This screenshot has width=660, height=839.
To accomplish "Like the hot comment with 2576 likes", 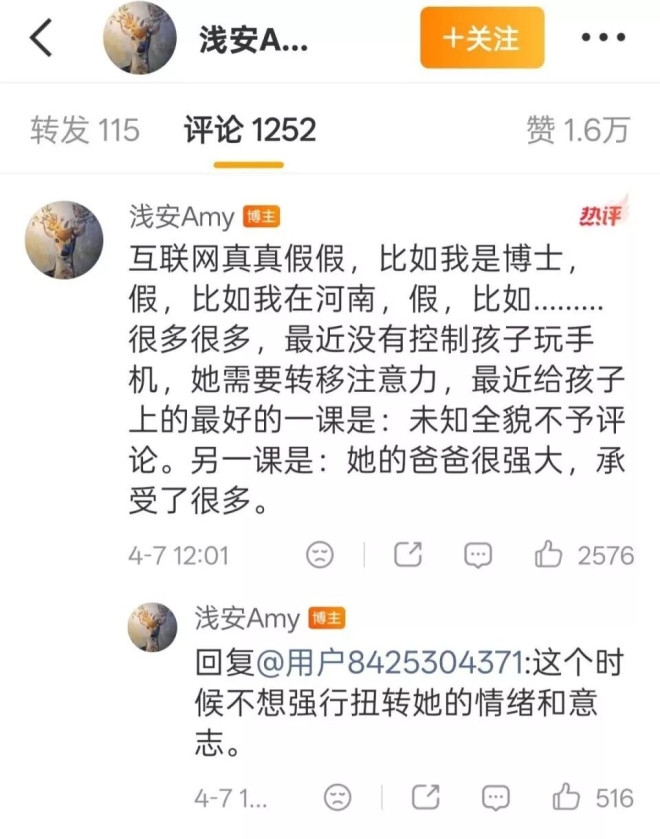I will [548, 554].
